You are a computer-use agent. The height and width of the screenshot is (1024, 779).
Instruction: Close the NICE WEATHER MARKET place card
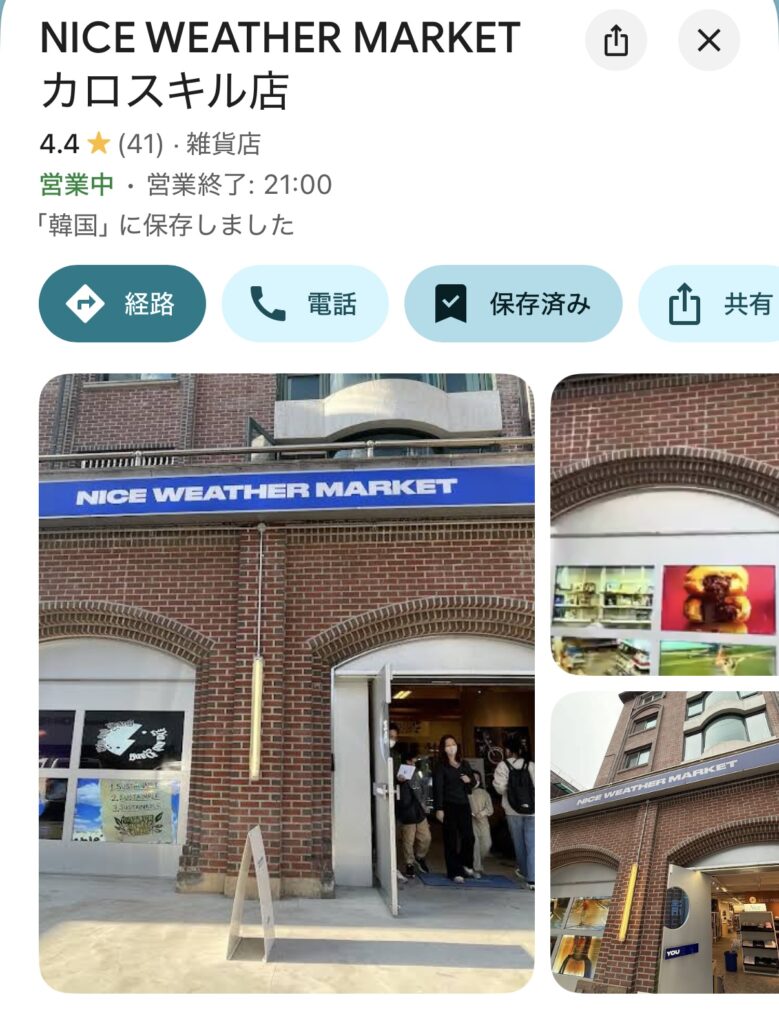(x=709, y=40)
